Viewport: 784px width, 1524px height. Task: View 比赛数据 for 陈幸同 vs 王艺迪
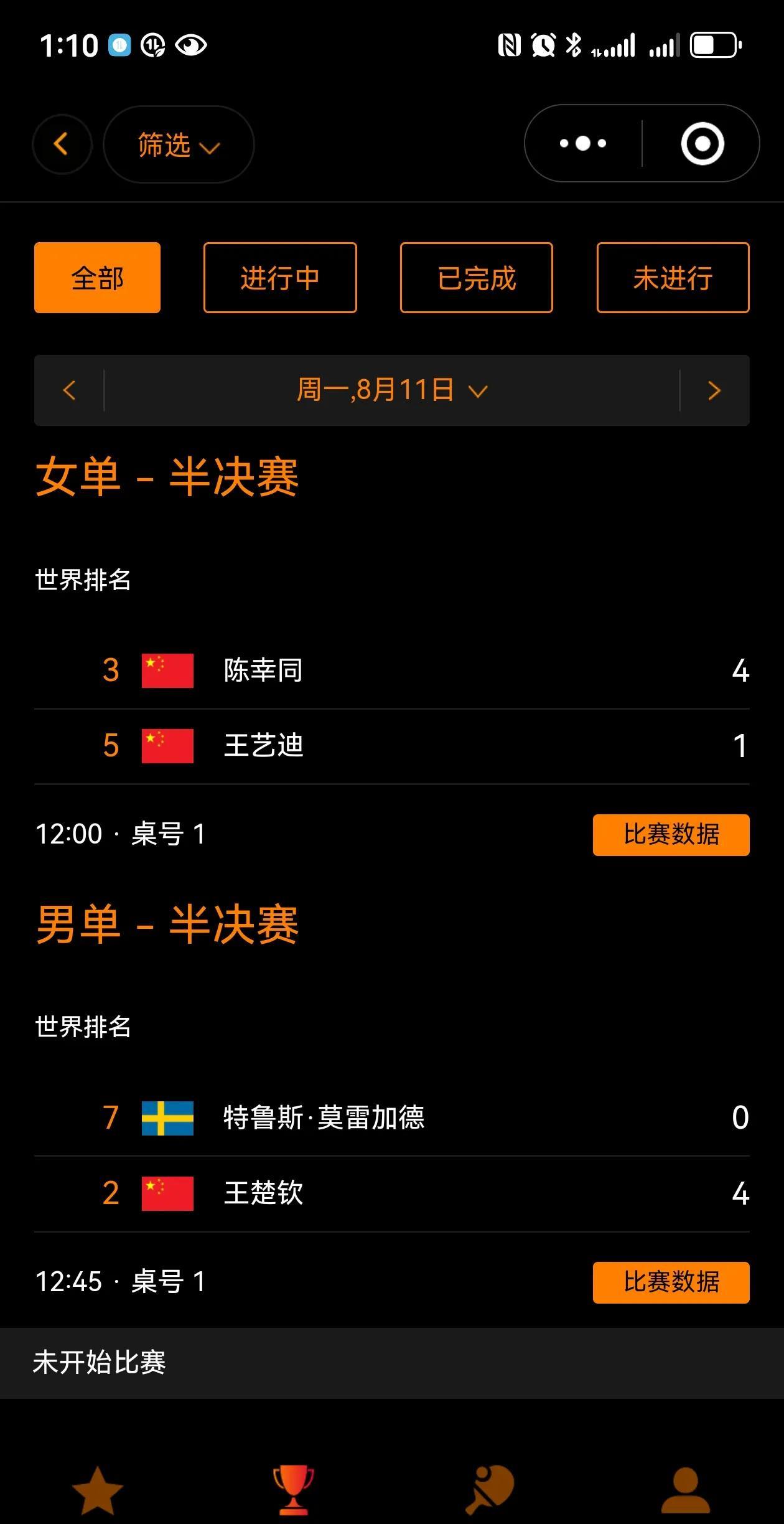click(671, 835)
